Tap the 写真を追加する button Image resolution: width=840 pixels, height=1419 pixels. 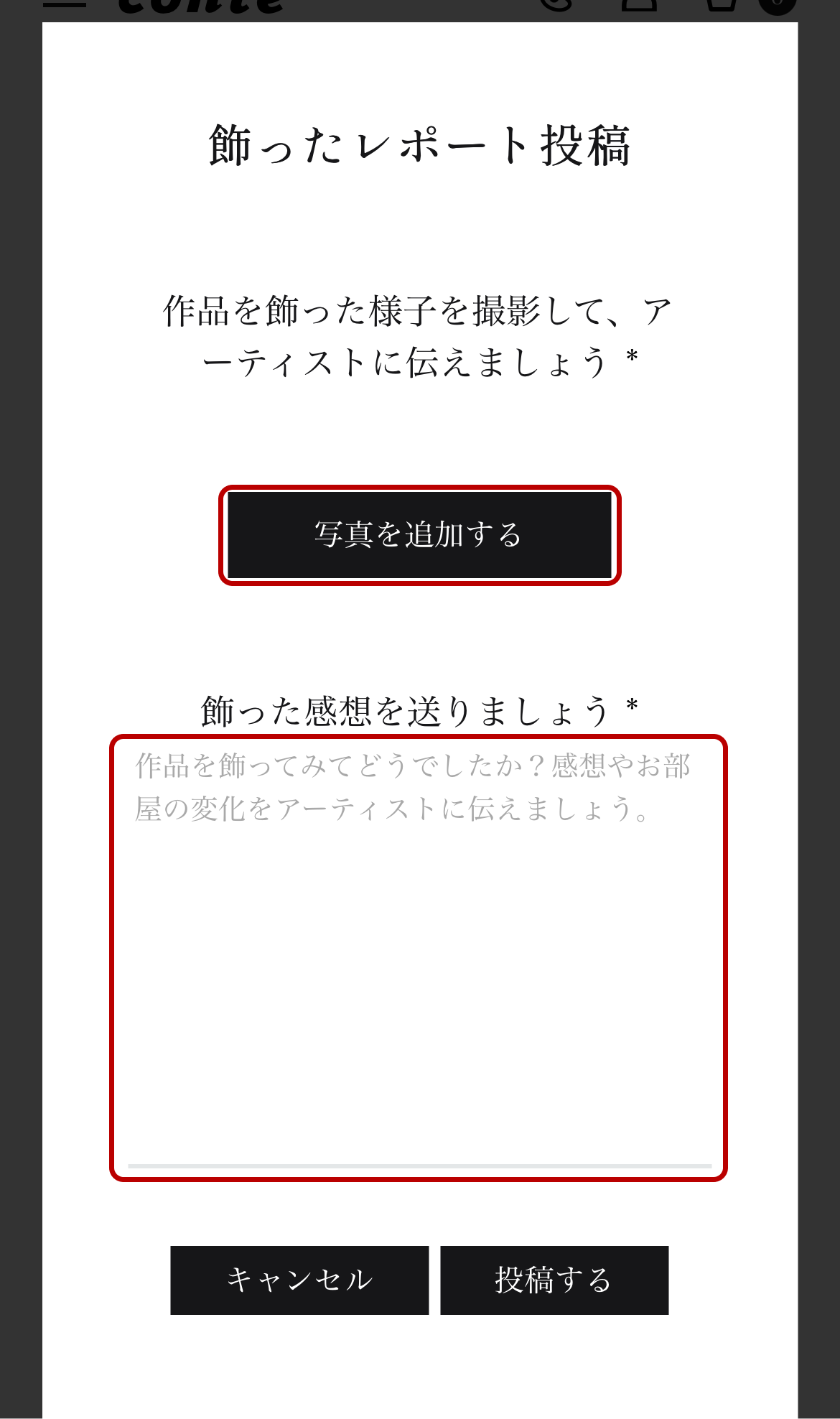coord(419,535)
